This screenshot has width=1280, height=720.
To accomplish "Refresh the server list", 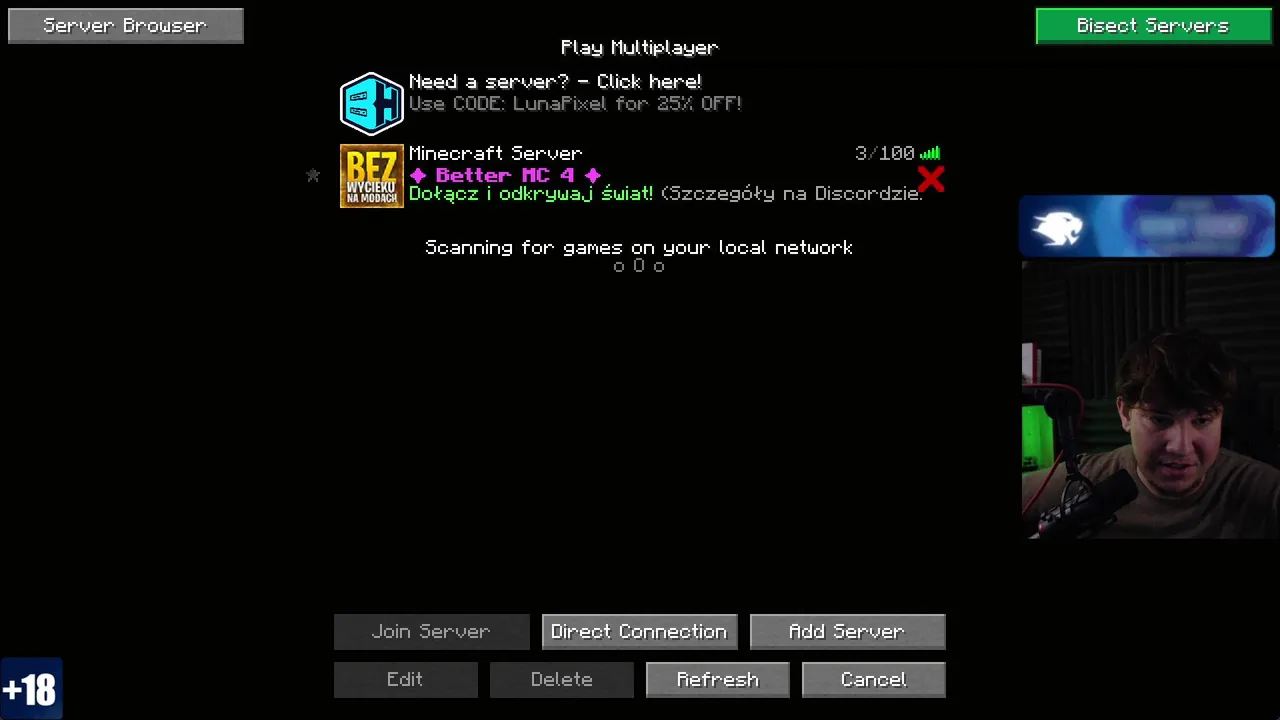I will pos(717,679).
